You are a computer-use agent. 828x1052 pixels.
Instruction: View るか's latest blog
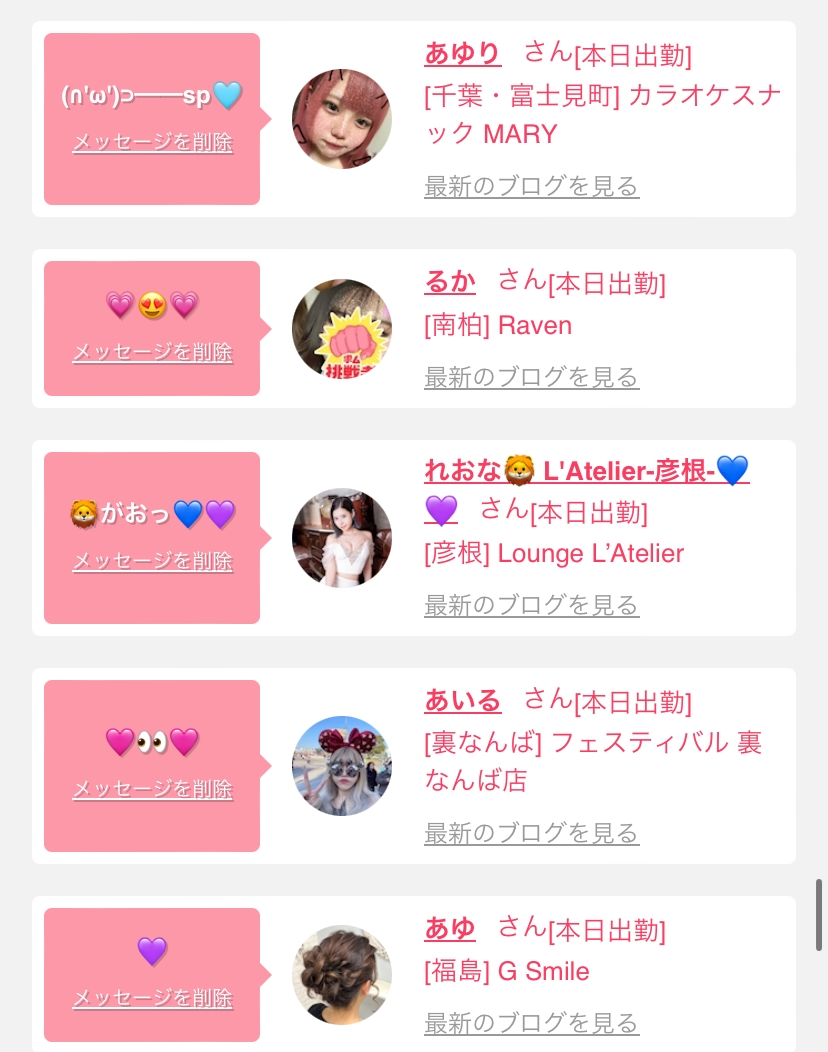(x=531, y=377)
